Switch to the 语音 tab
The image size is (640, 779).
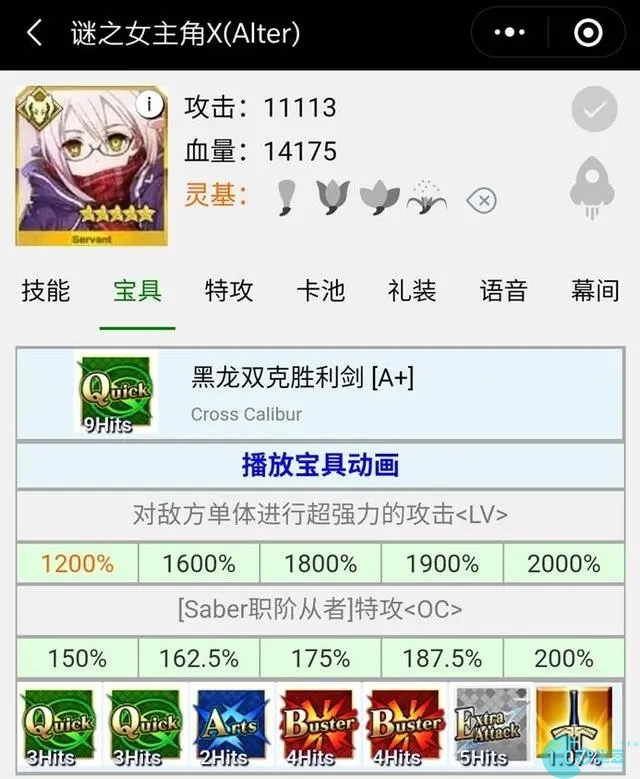(503, 292)
